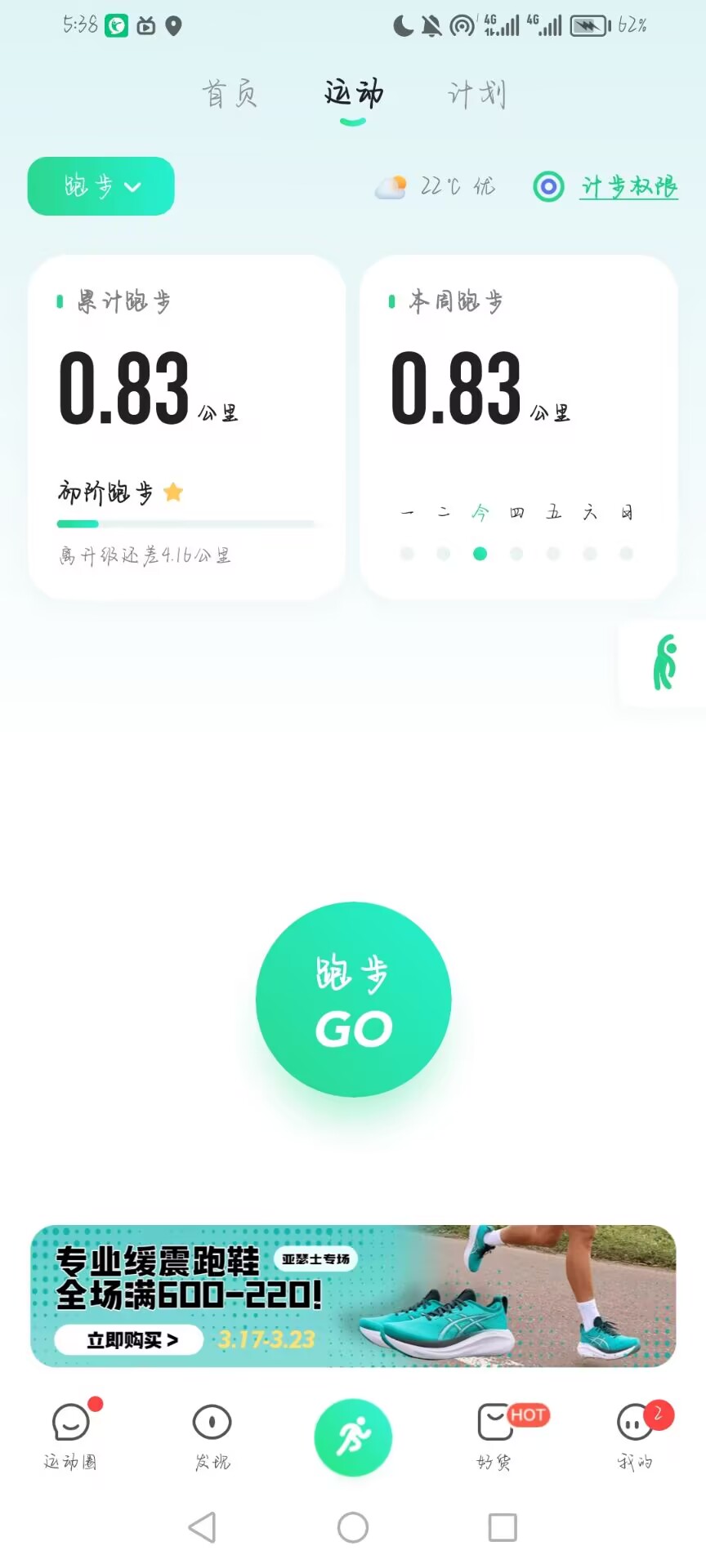Switch to the 计划 tab

477,95
